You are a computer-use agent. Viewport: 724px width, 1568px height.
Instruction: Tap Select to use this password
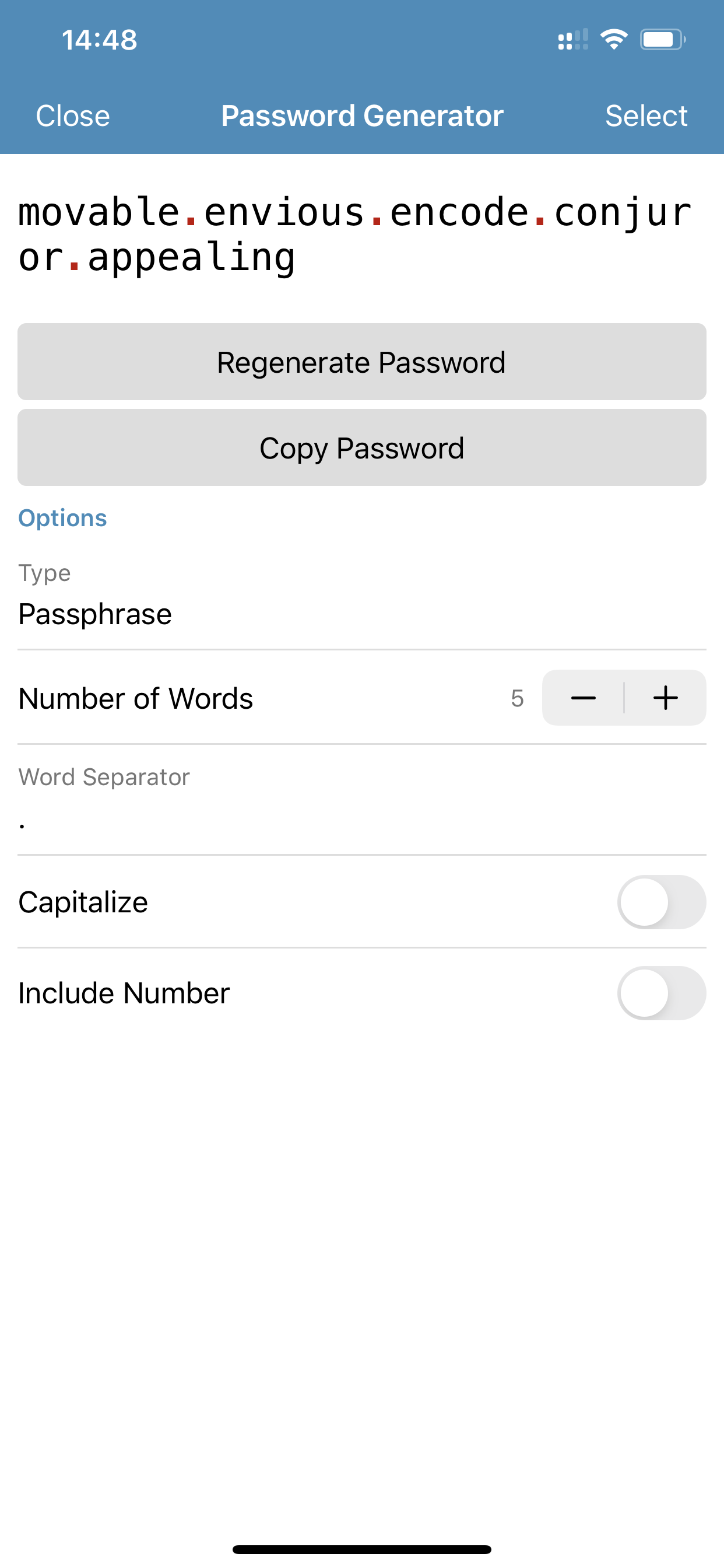pos(646,116)
